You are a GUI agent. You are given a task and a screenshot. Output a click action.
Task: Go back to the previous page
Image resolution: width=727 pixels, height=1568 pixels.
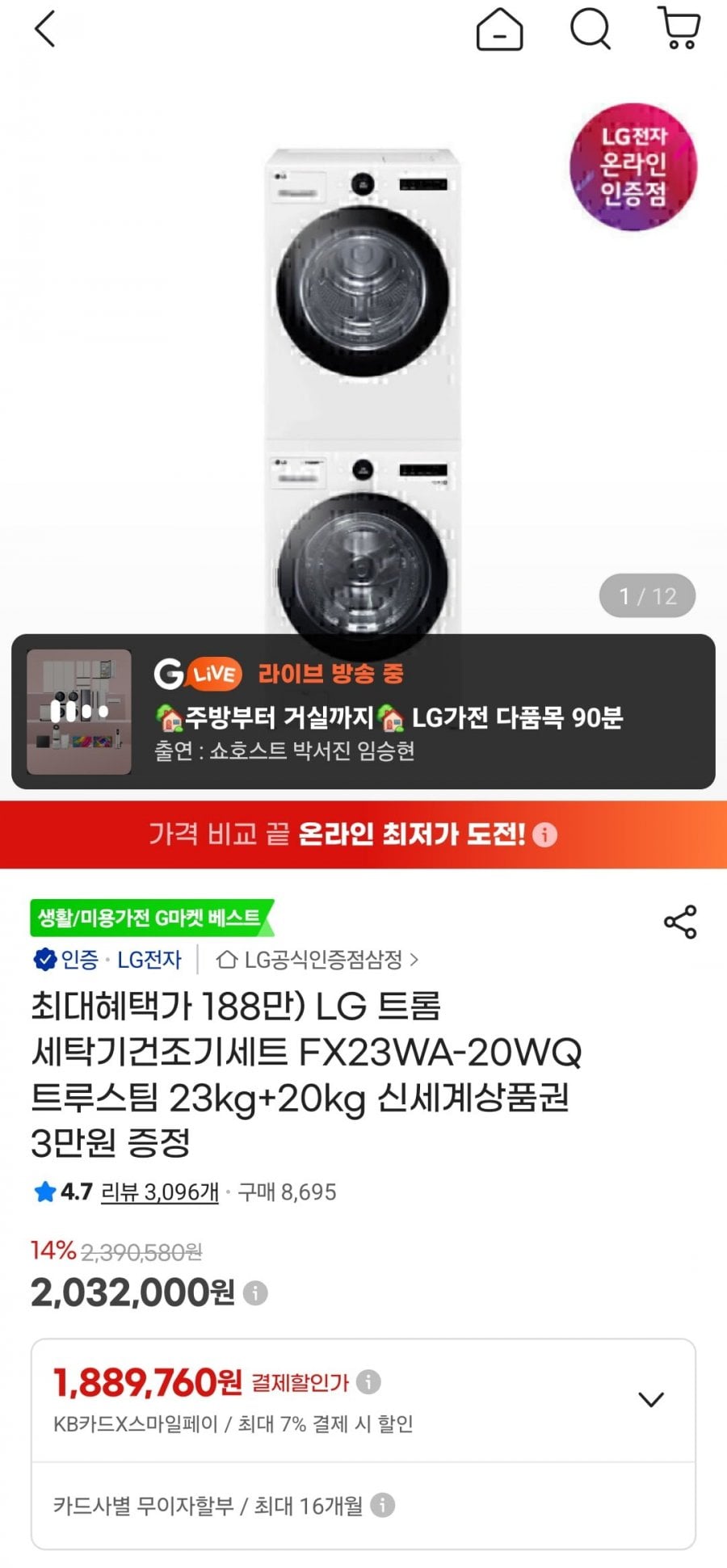(45, 30)
